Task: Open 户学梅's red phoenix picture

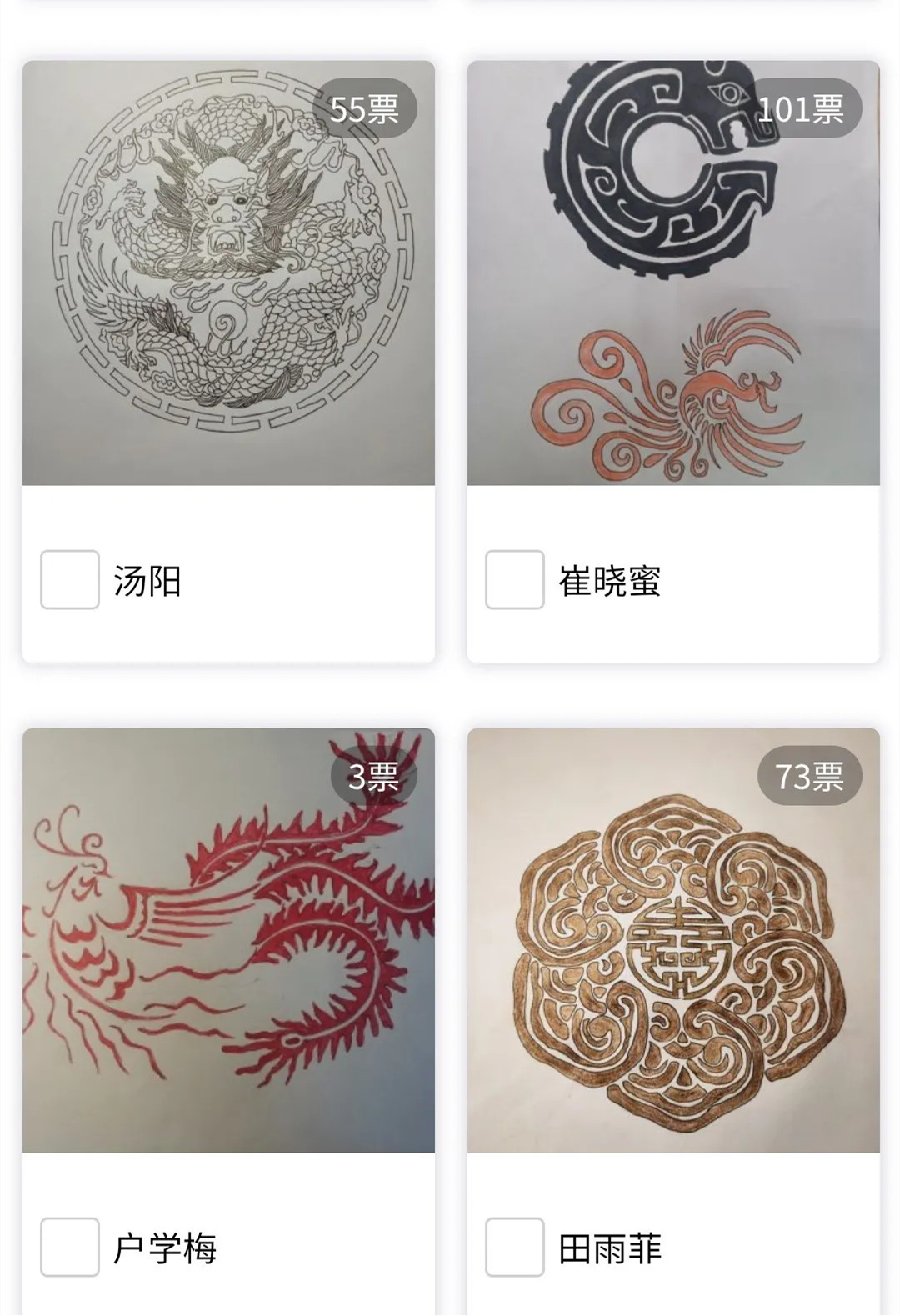Action: (x=228, y=940)
